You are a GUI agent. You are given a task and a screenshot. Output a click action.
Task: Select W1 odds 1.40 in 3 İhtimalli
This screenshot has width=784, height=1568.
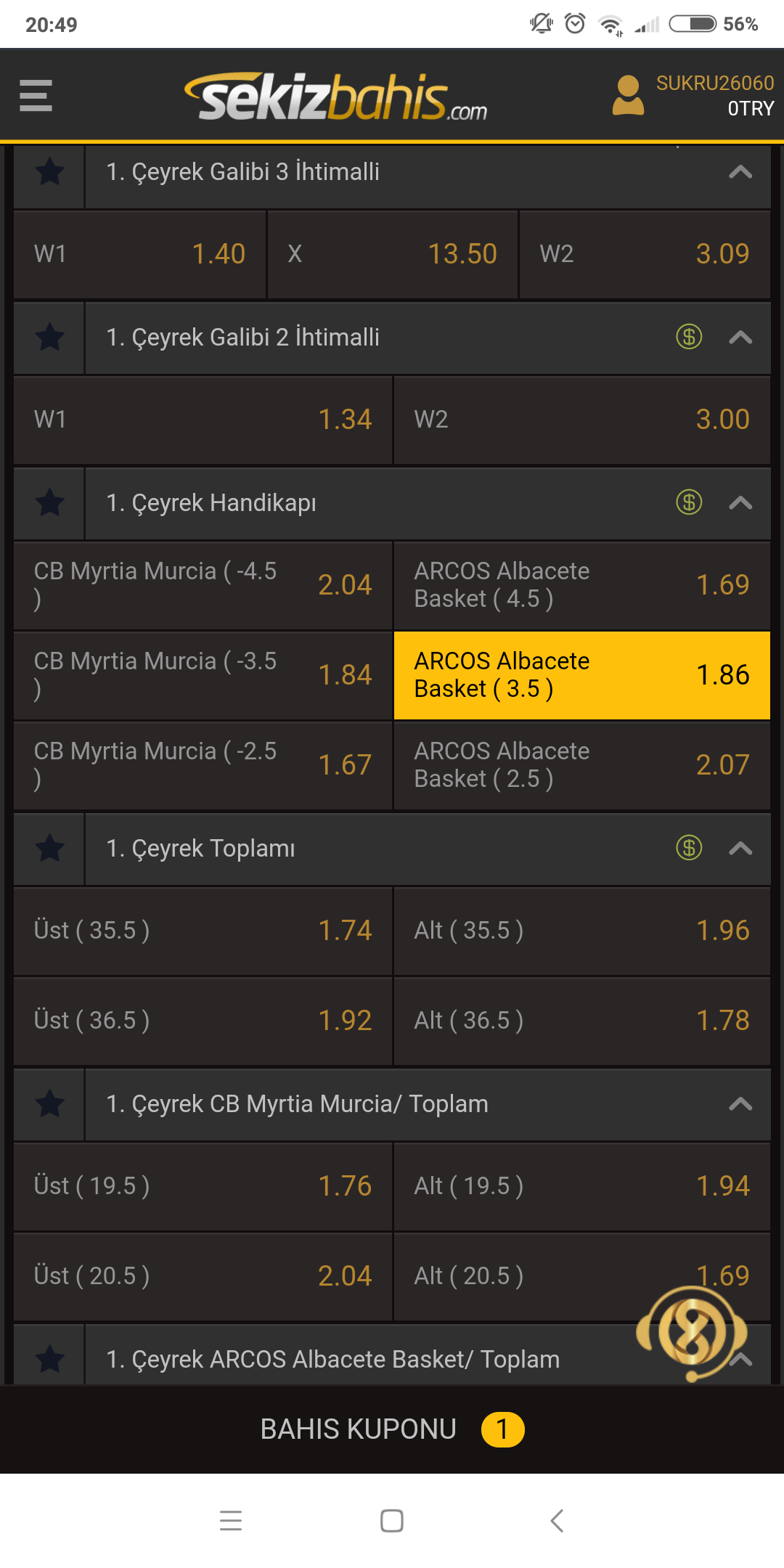[x=139, y=254]
